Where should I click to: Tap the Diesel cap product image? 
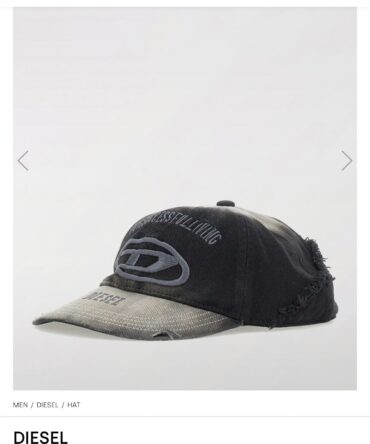(185, 199)
